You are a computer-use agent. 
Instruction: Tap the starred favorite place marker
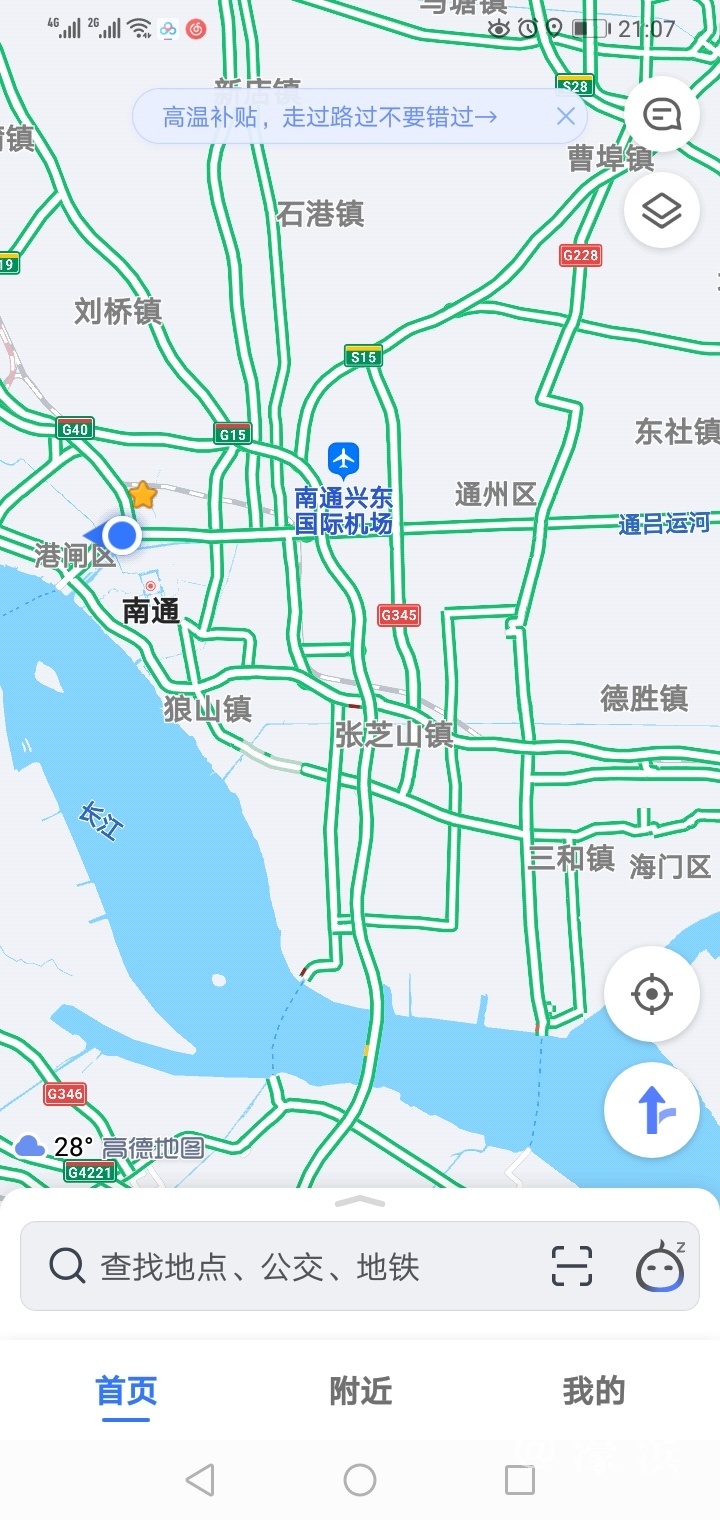point(143,494)
